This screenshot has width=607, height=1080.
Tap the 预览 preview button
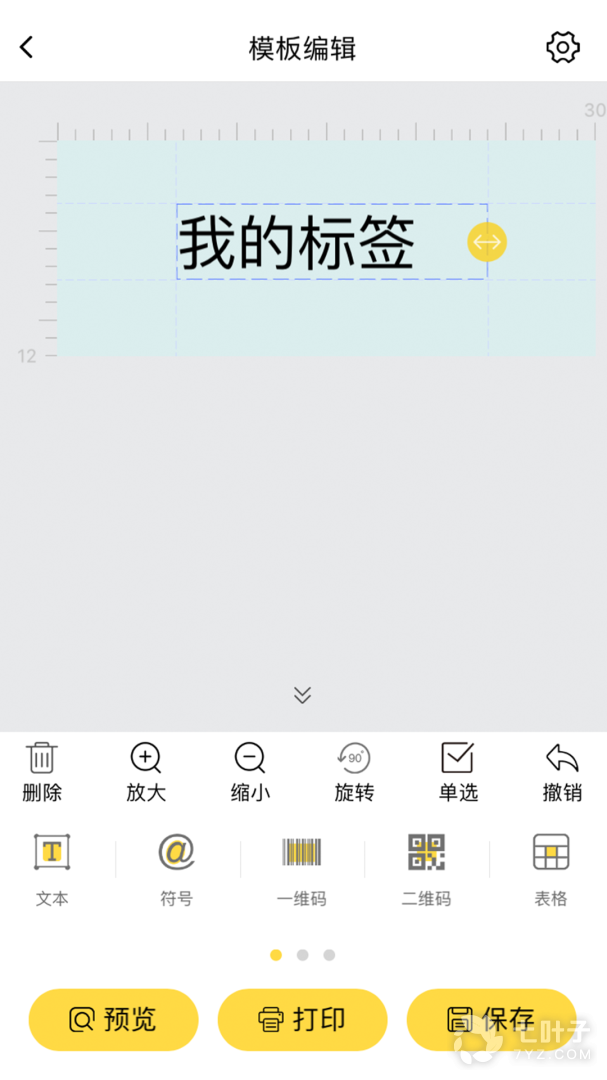[113, 1019]
